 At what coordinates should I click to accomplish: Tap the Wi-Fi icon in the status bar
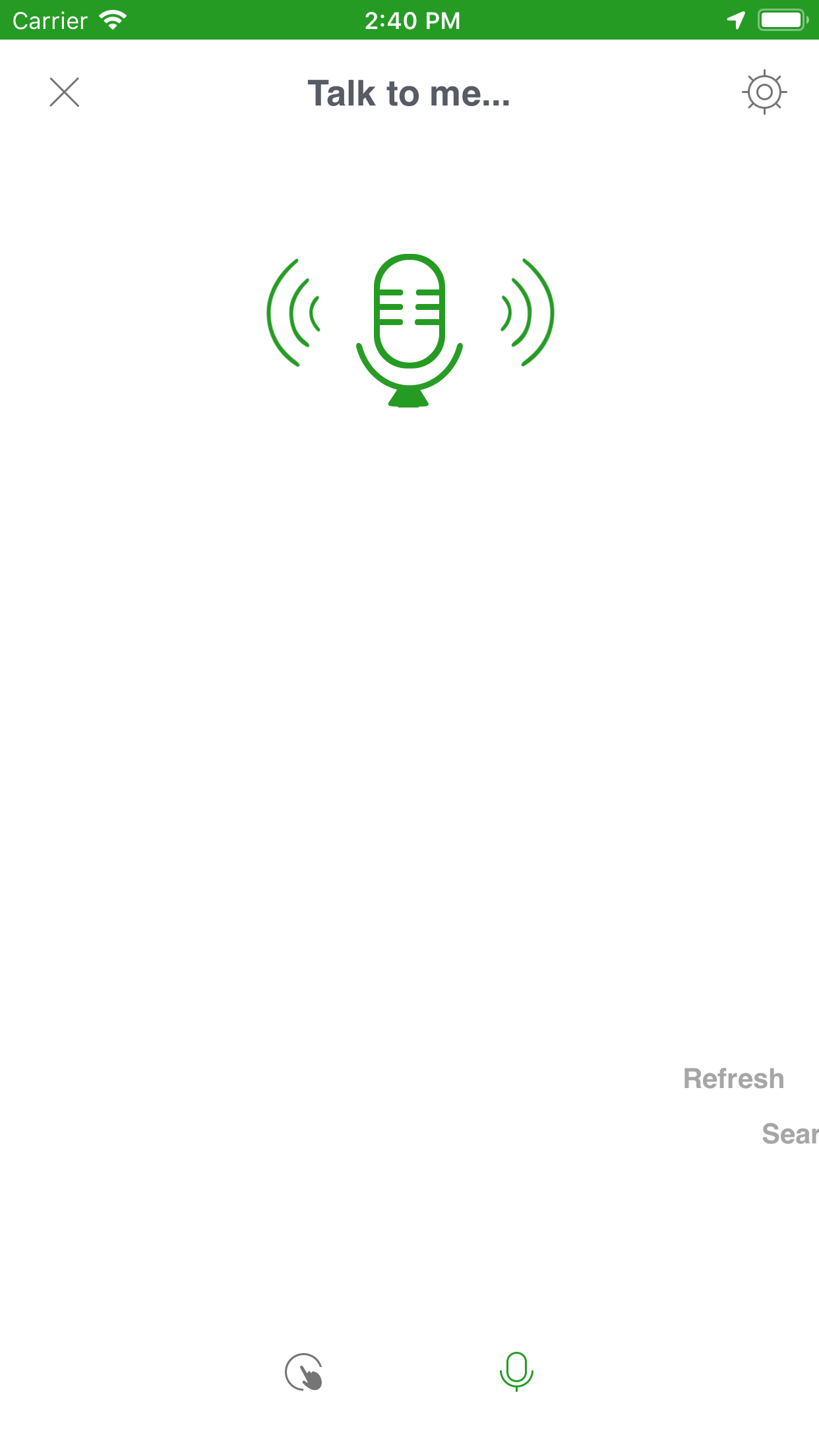point(112,19)
